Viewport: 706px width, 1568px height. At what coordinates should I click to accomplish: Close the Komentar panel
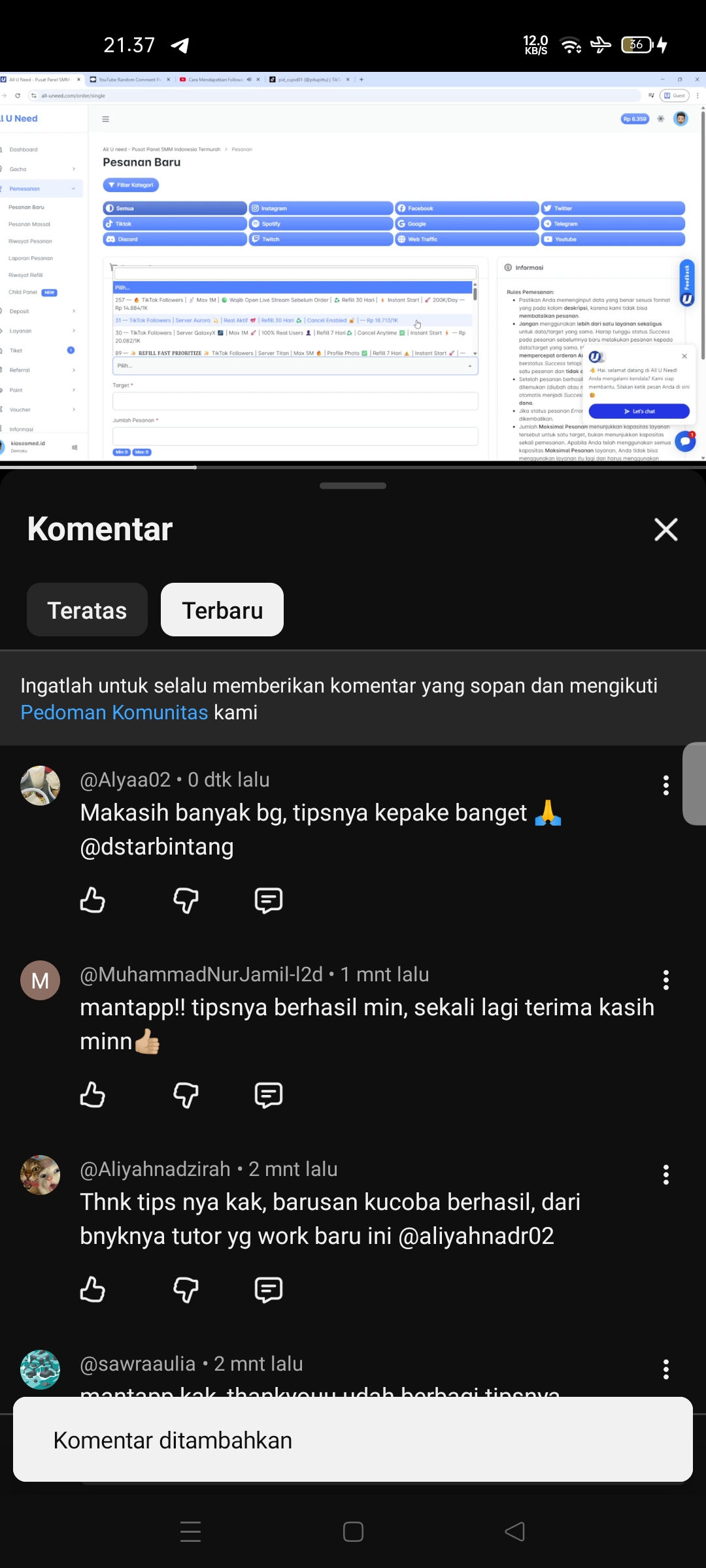point(665,529)
